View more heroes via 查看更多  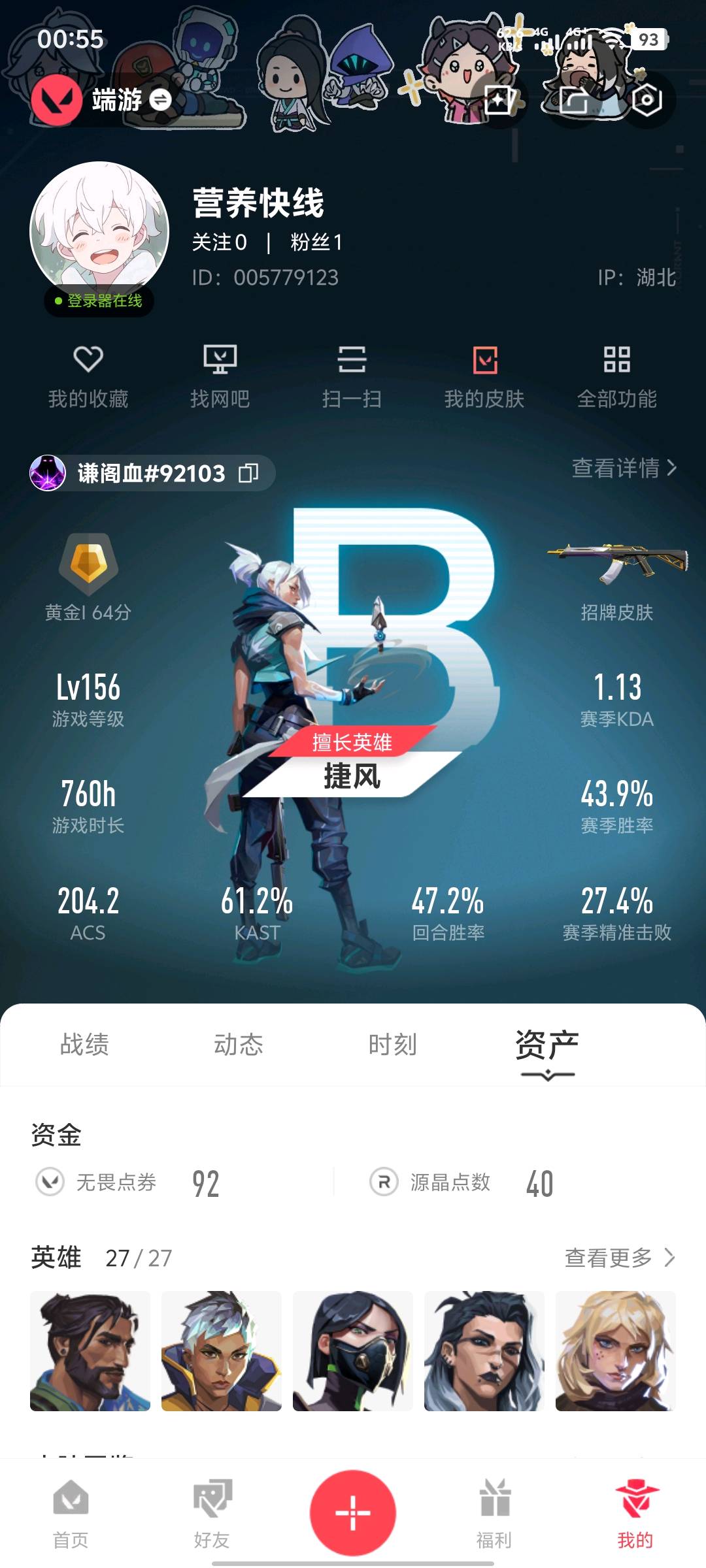pos(618,1257)
